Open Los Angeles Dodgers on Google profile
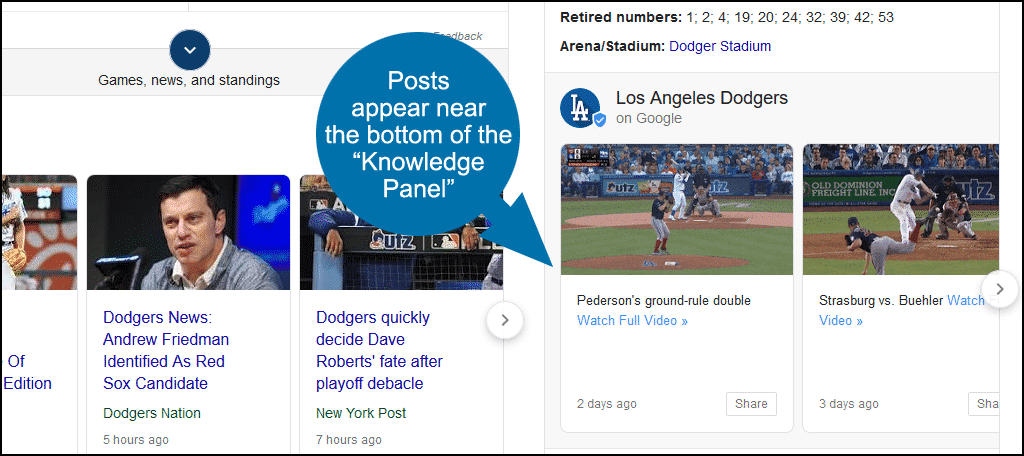Viewport: 1024px width, 456px height. 701,98
